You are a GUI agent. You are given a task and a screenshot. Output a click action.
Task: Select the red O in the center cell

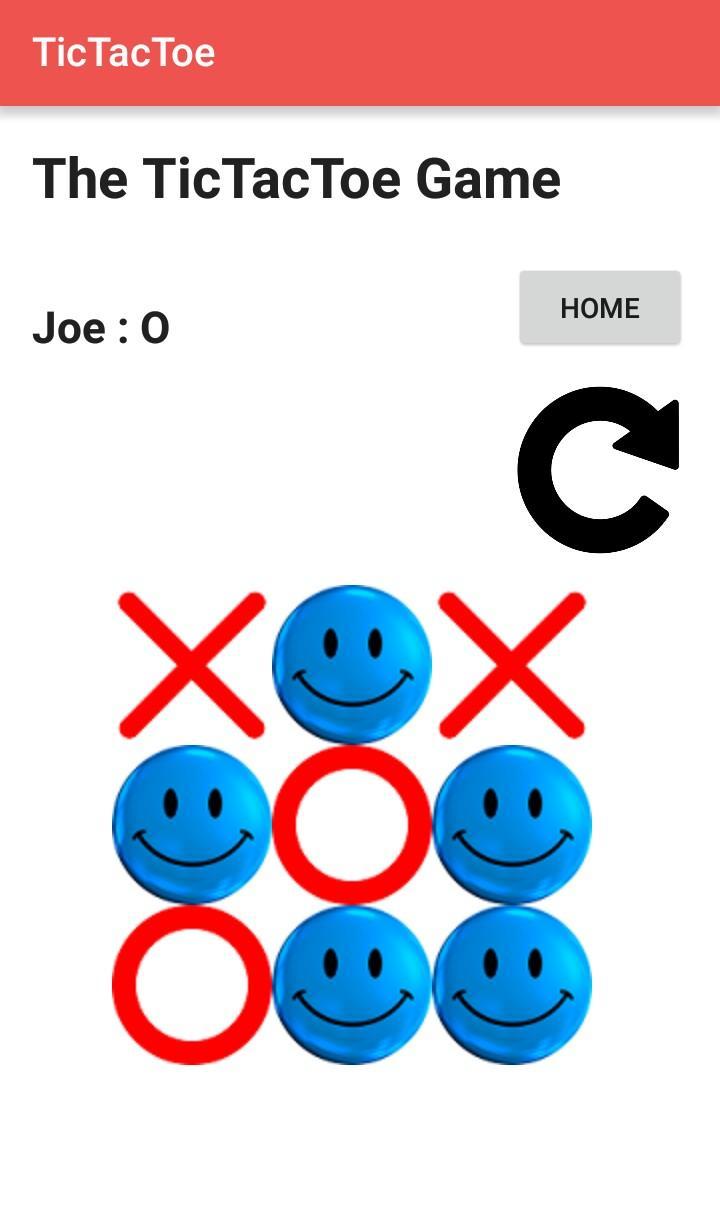point(352,822)
